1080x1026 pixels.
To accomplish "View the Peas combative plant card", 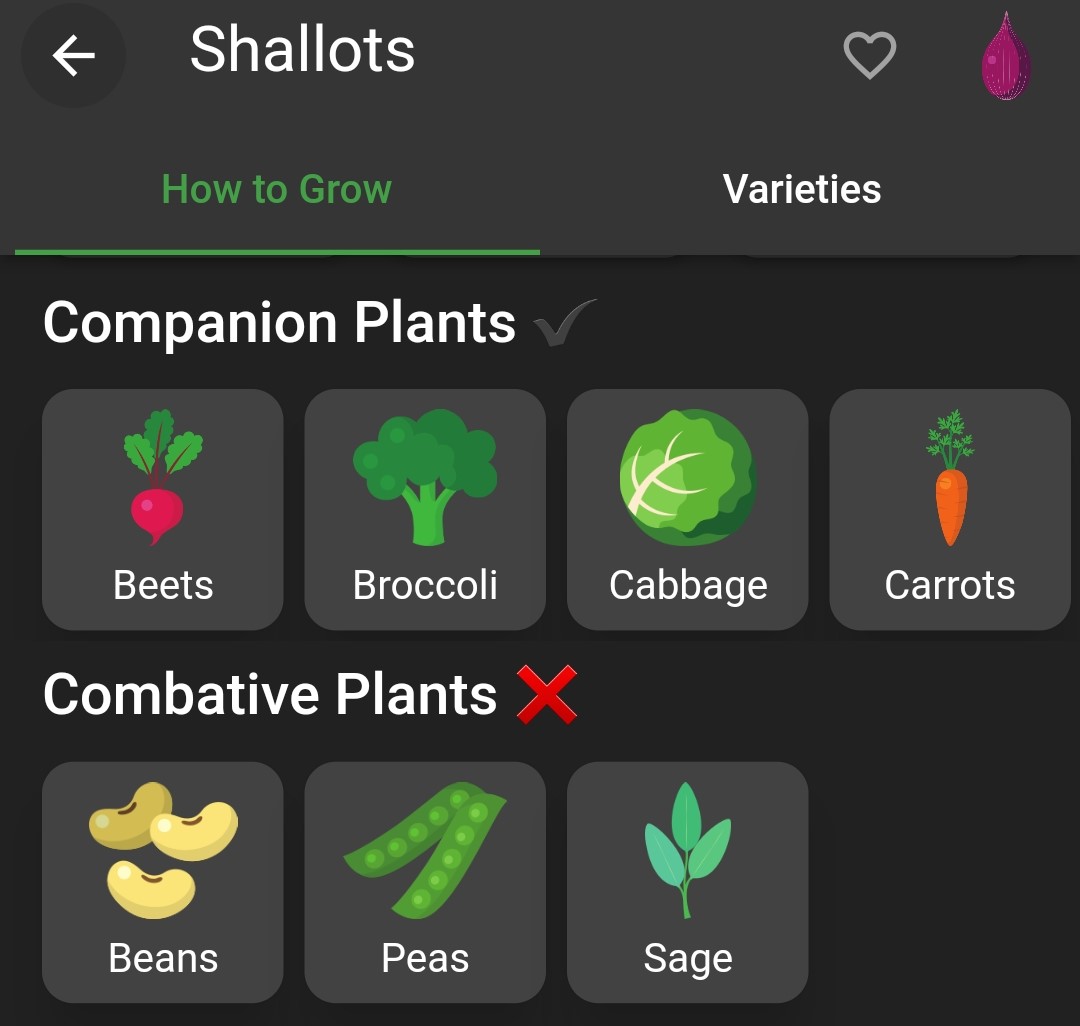I will 425,882.
